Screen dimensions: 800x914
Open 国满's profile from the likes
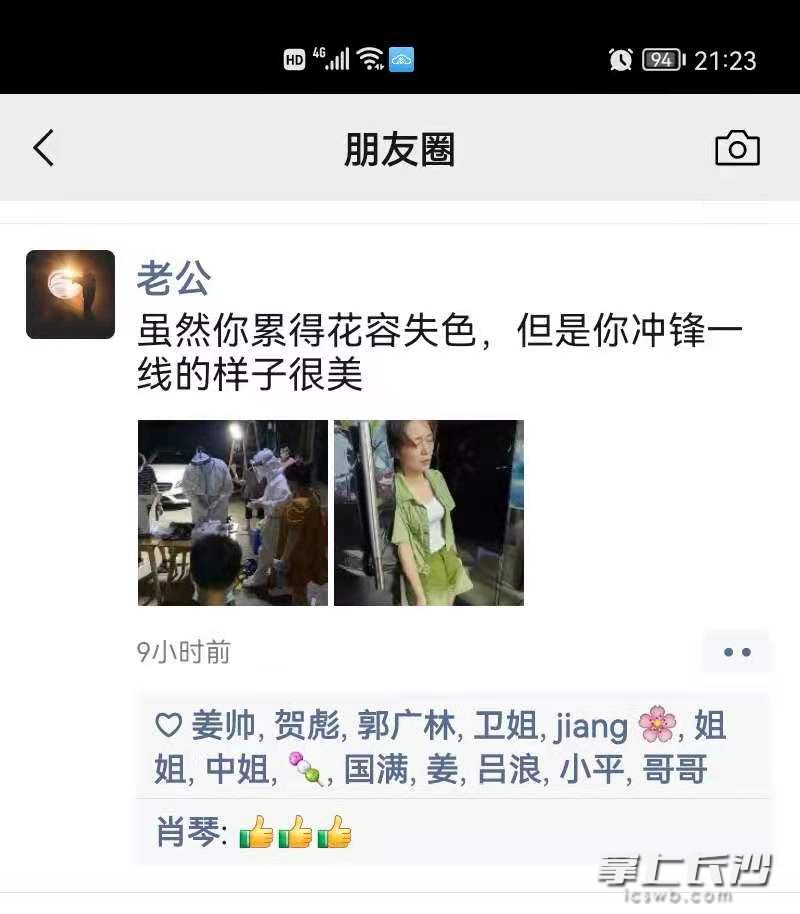coord(375,770)
